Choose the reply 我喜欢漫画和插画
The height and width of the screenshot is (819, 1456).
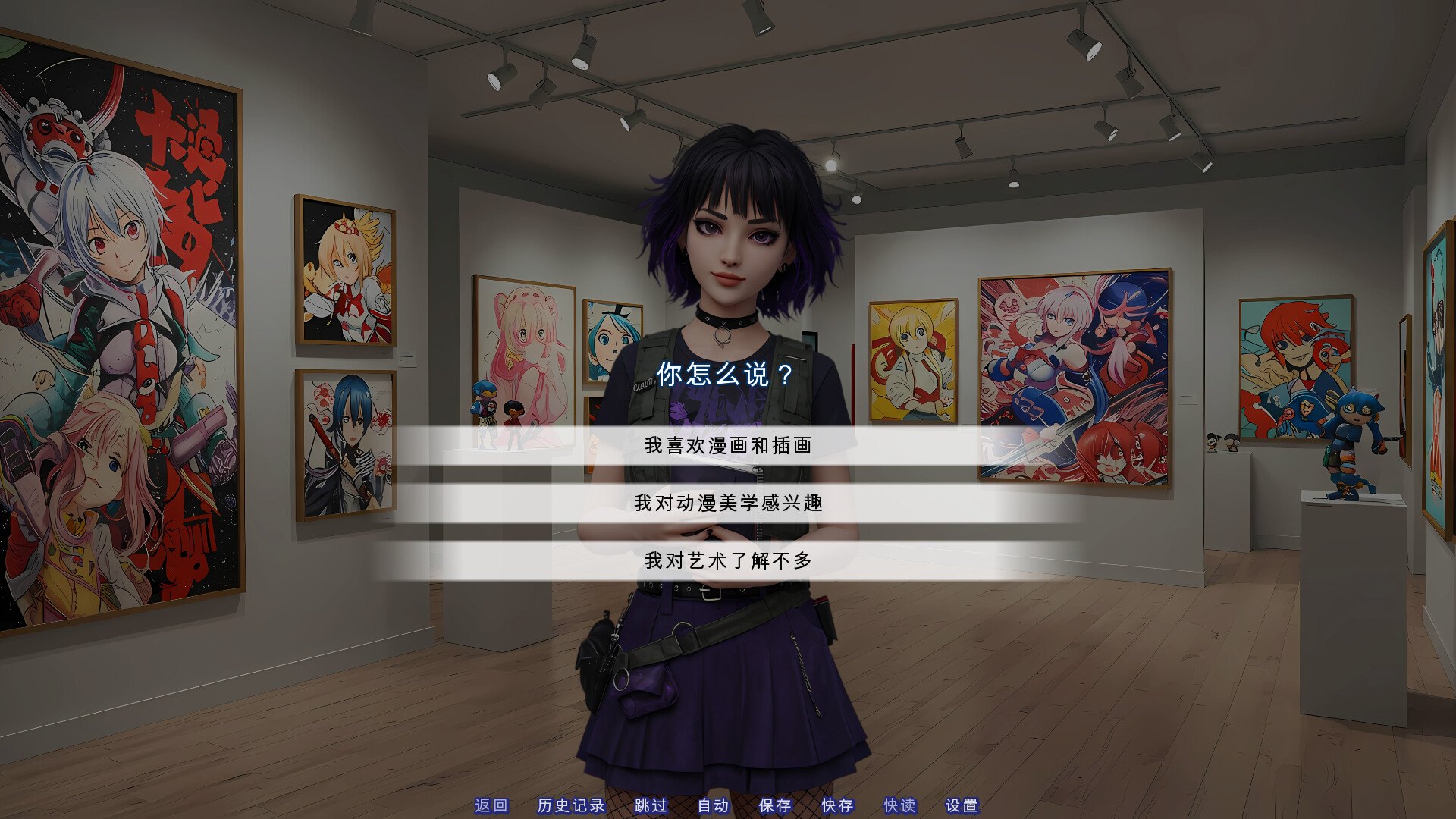[728, 445]
